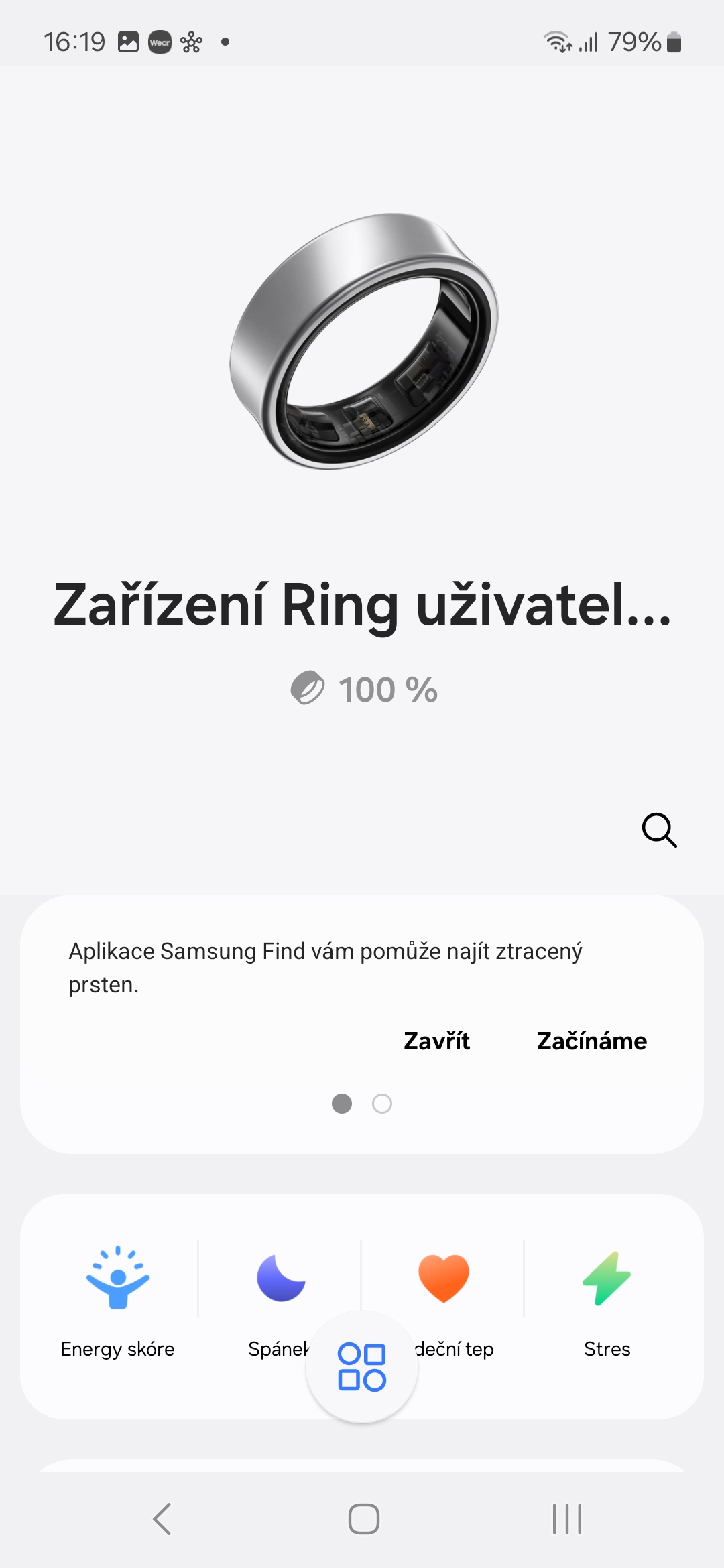Open the floating devices switcher button
724x1568 pixels.
pyautogui.click(x=362, y=1367)
